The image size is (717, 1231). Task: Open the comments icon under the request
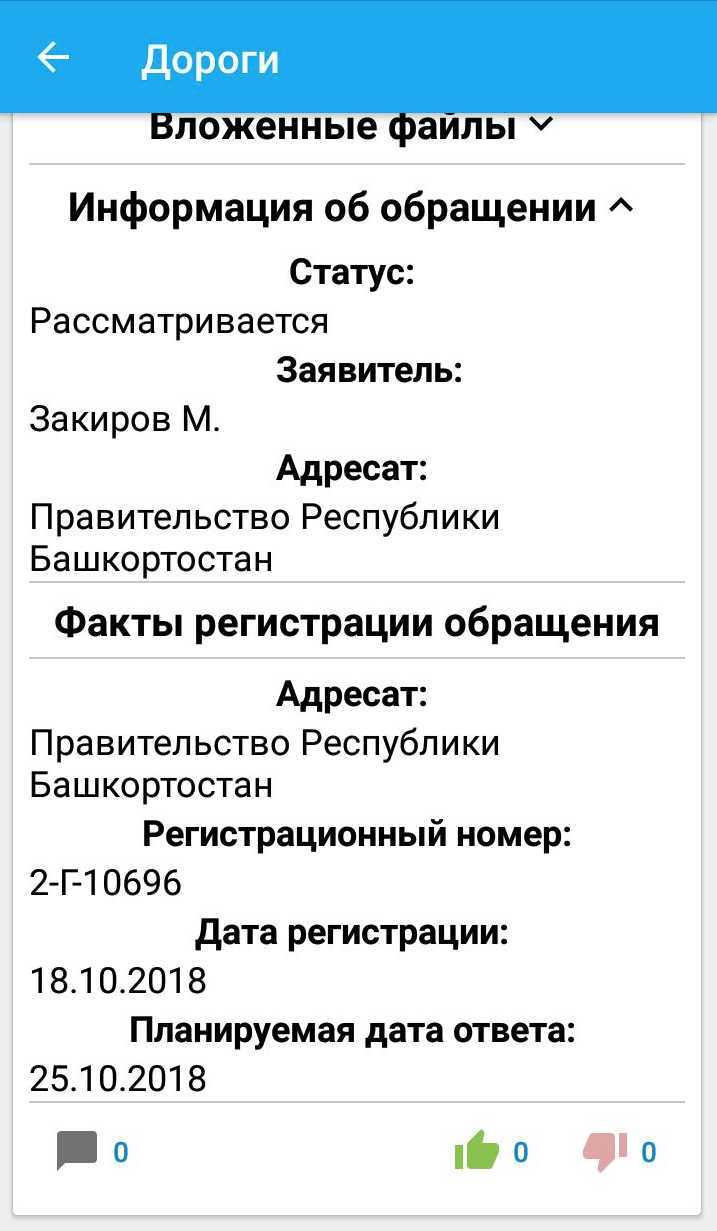(77, 1151)
